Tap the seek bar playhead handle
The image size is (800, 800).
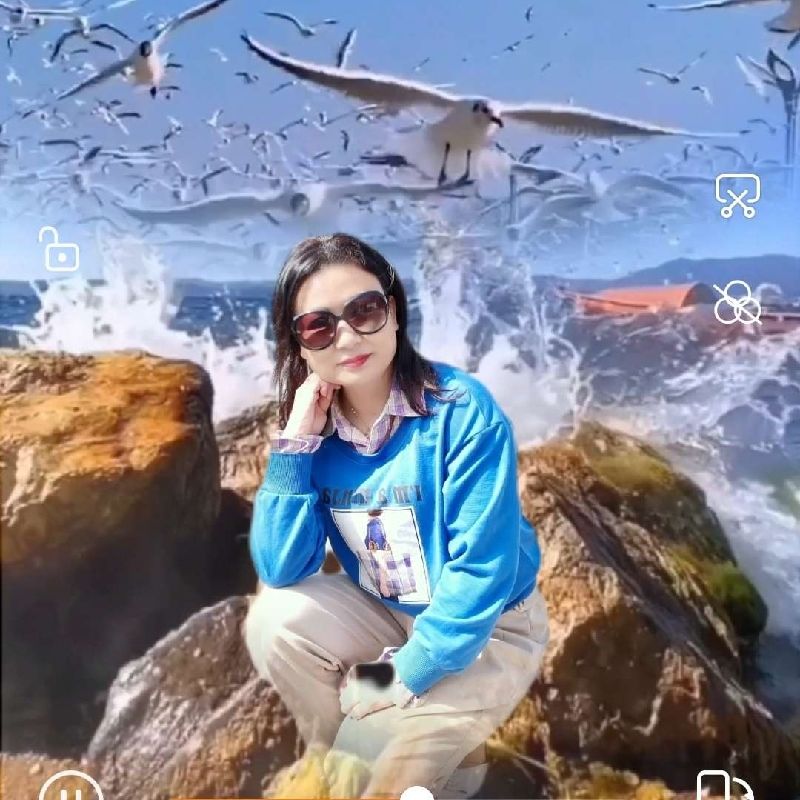pyautogui.click(x=416, y=795)
